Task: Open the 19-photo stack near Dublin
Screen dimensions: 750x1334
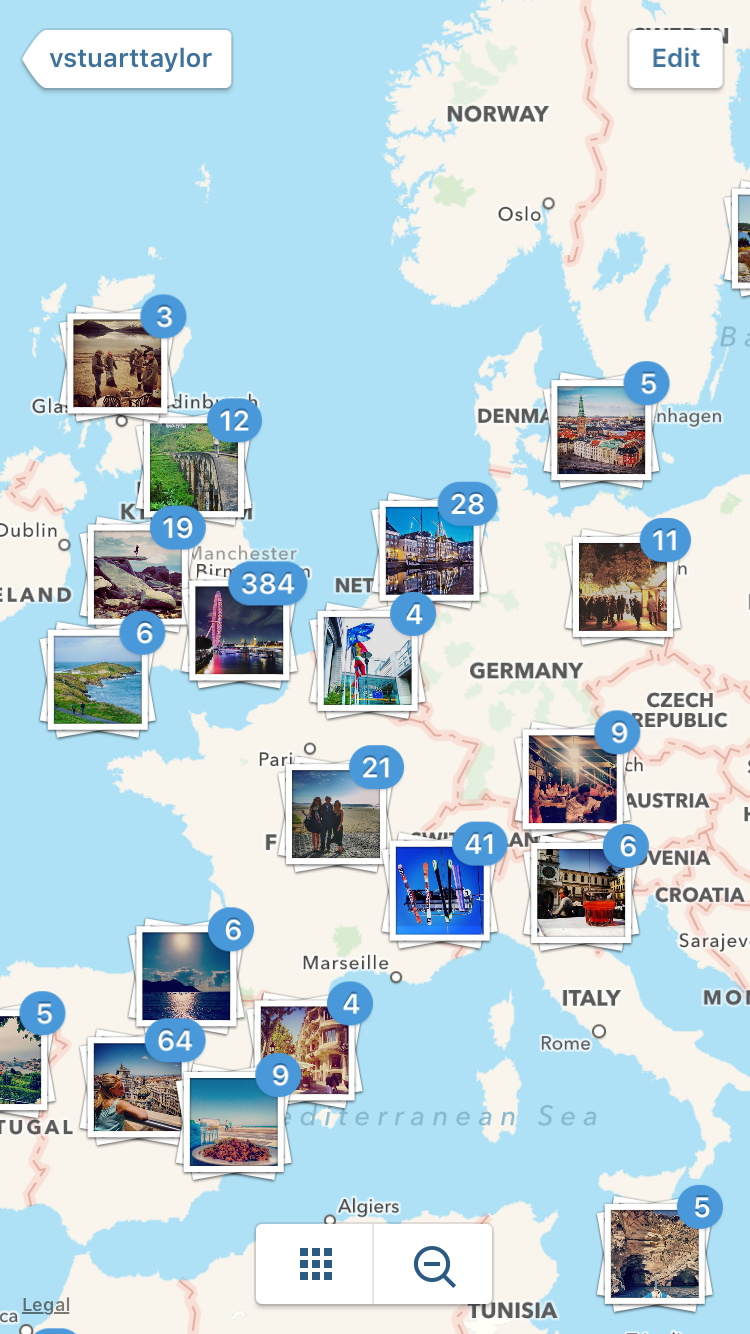Action: (x=137, y=572)
